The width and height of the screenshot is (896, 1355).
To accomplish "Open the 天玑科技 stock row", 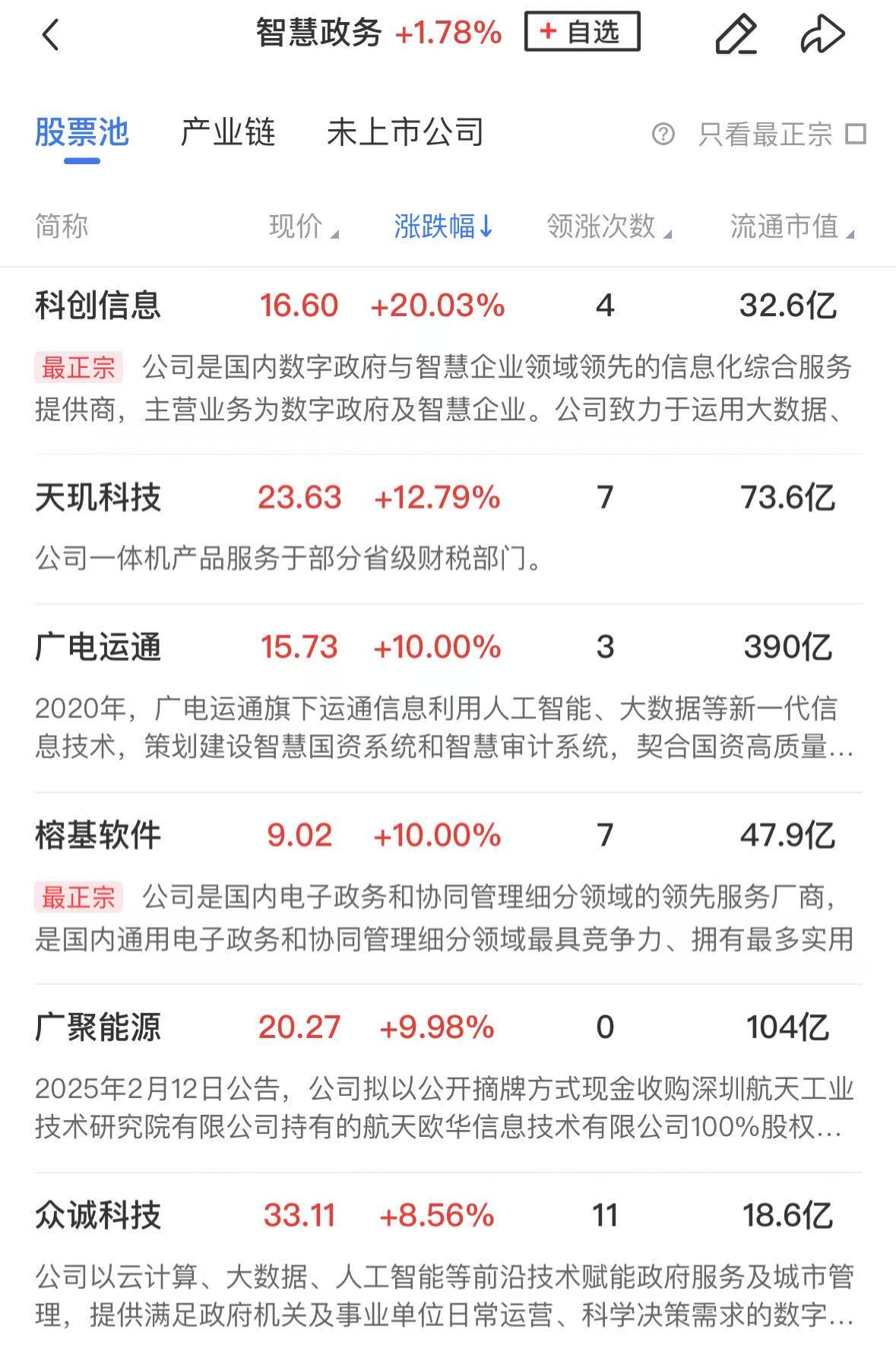I will [x=98, y=498].
